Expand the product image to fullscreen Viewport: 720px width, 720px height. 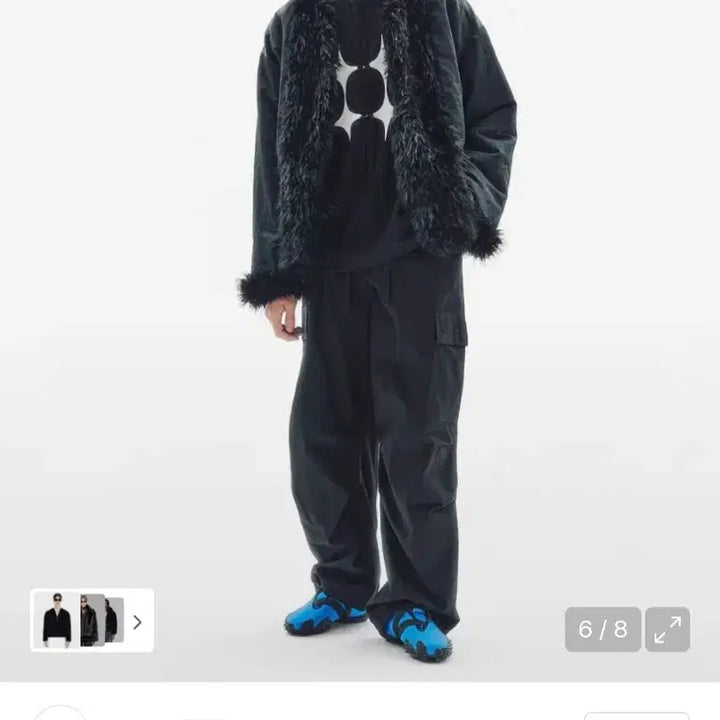pyautogui.click(x=667, y=629)
